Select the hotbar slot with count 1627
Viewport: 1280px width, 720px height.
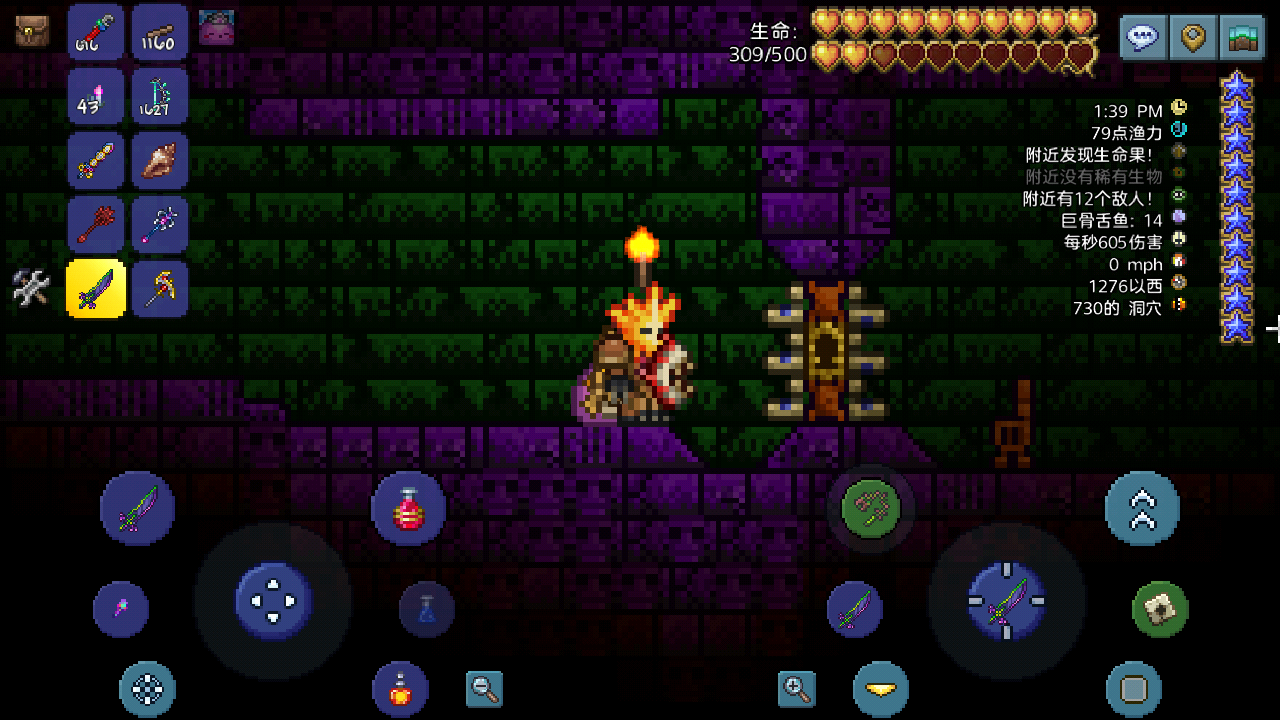pos(159,96)
